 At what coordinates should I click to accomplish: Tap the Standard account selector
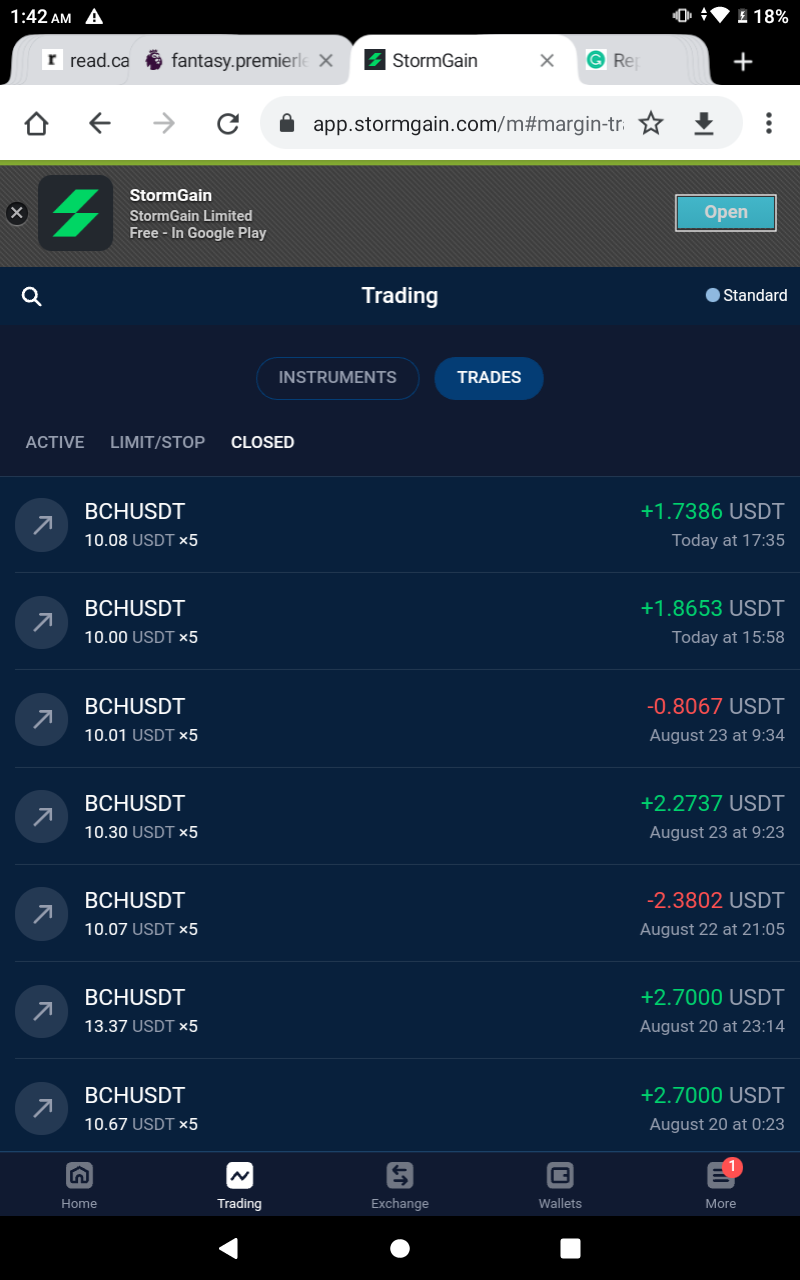pos(747,296)
